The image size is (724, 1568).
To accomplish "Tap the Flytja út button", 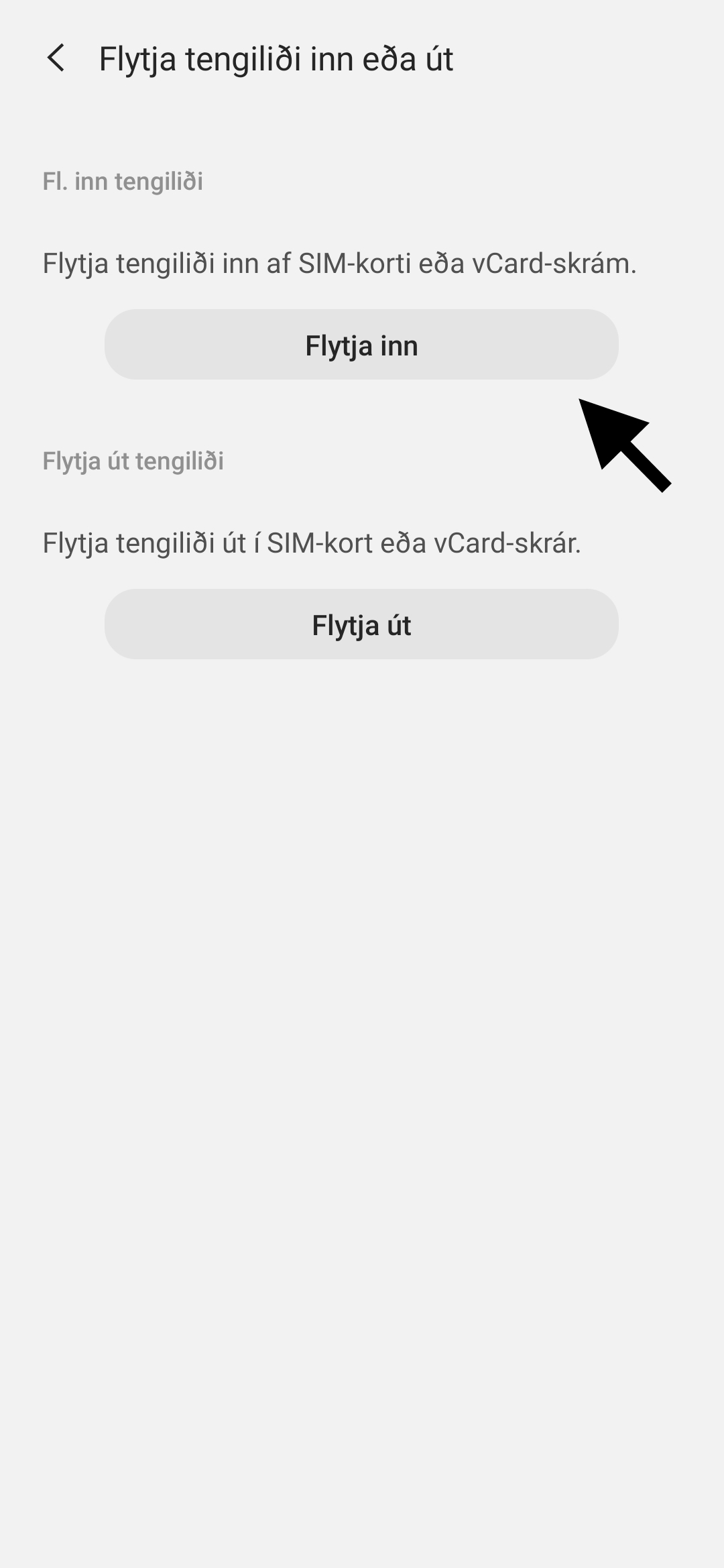I will pos(361,624).
